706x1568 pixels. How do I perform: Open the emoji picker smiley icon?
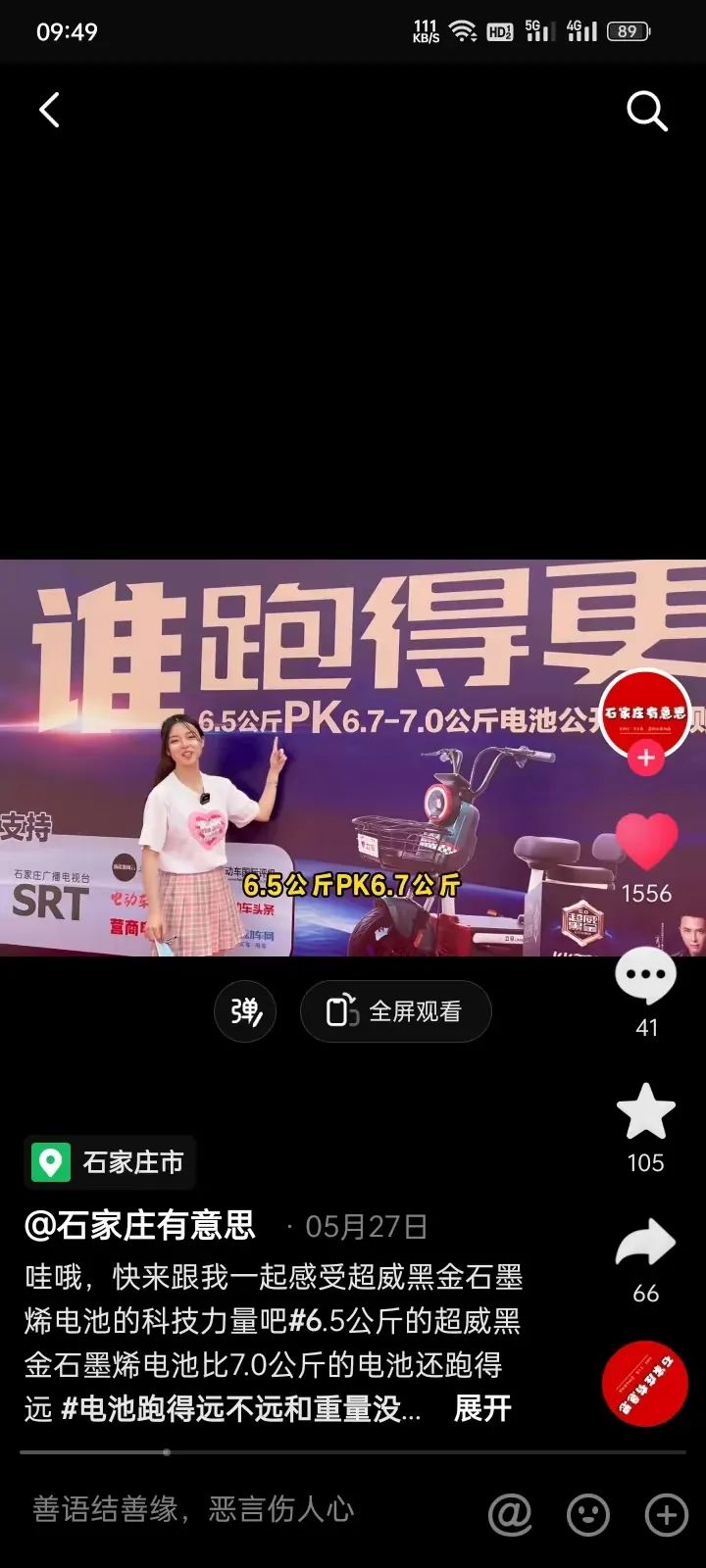[588, 1515]
